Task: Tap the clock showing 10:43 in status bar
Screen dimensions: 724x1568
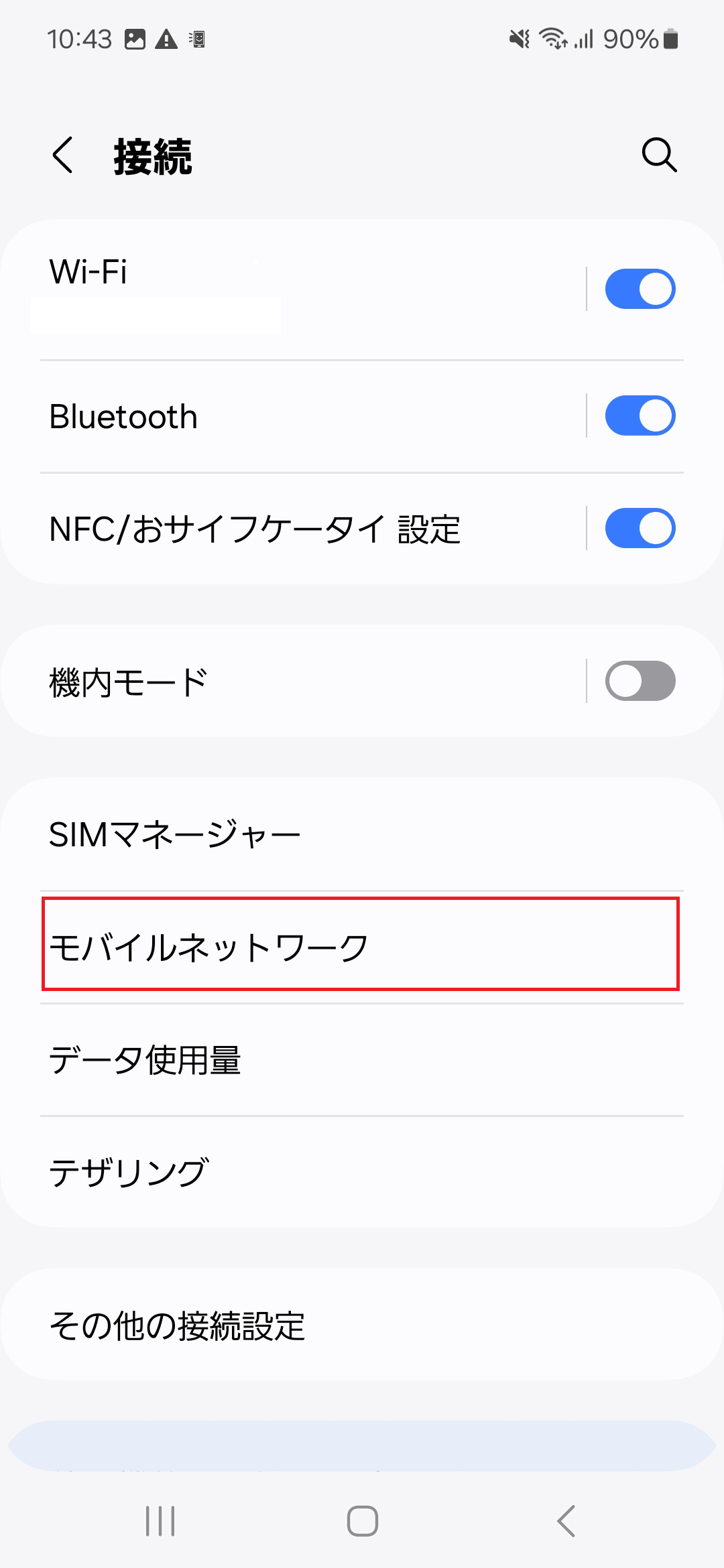Action: (80, 39)
